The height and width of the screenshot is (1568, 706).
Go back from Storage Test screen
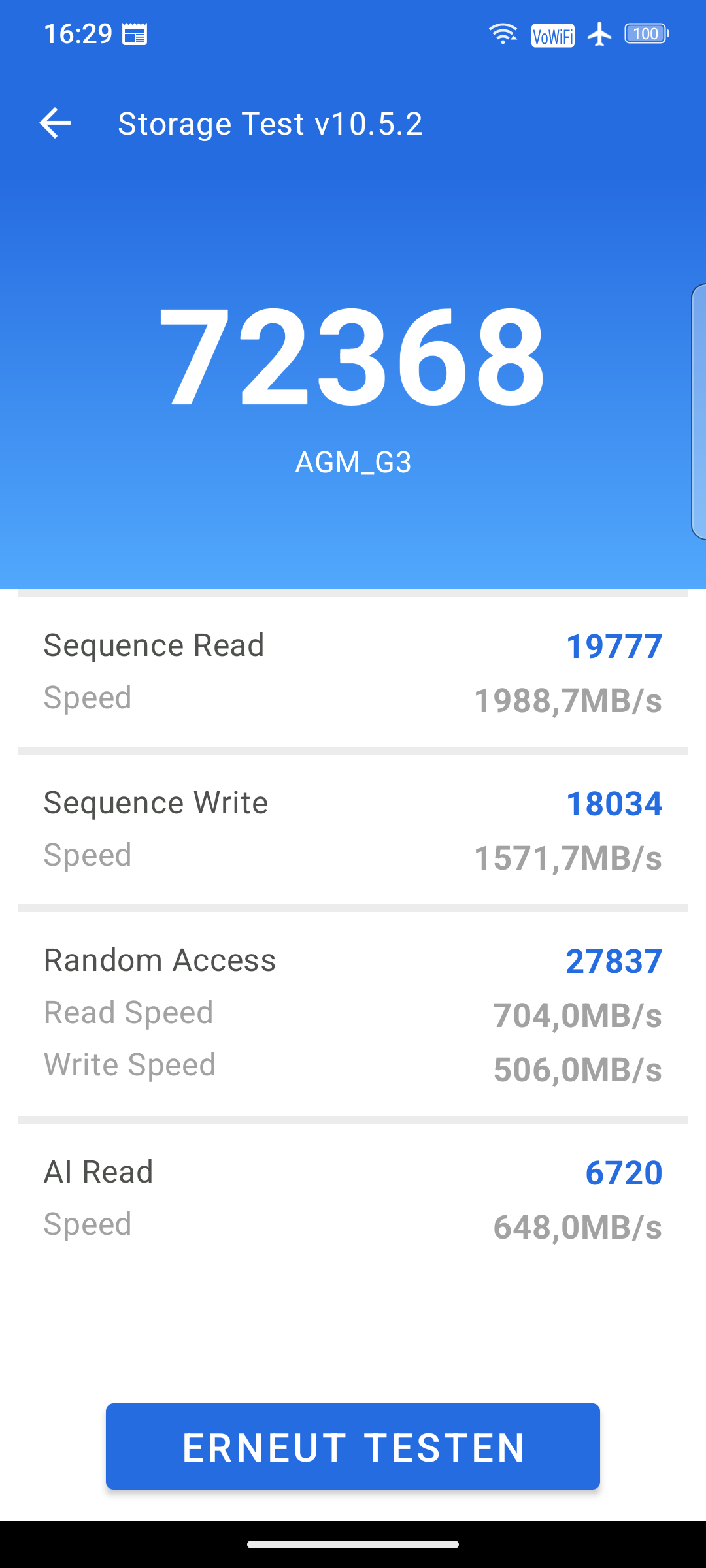pyautogui.click(x=55, y=123)
